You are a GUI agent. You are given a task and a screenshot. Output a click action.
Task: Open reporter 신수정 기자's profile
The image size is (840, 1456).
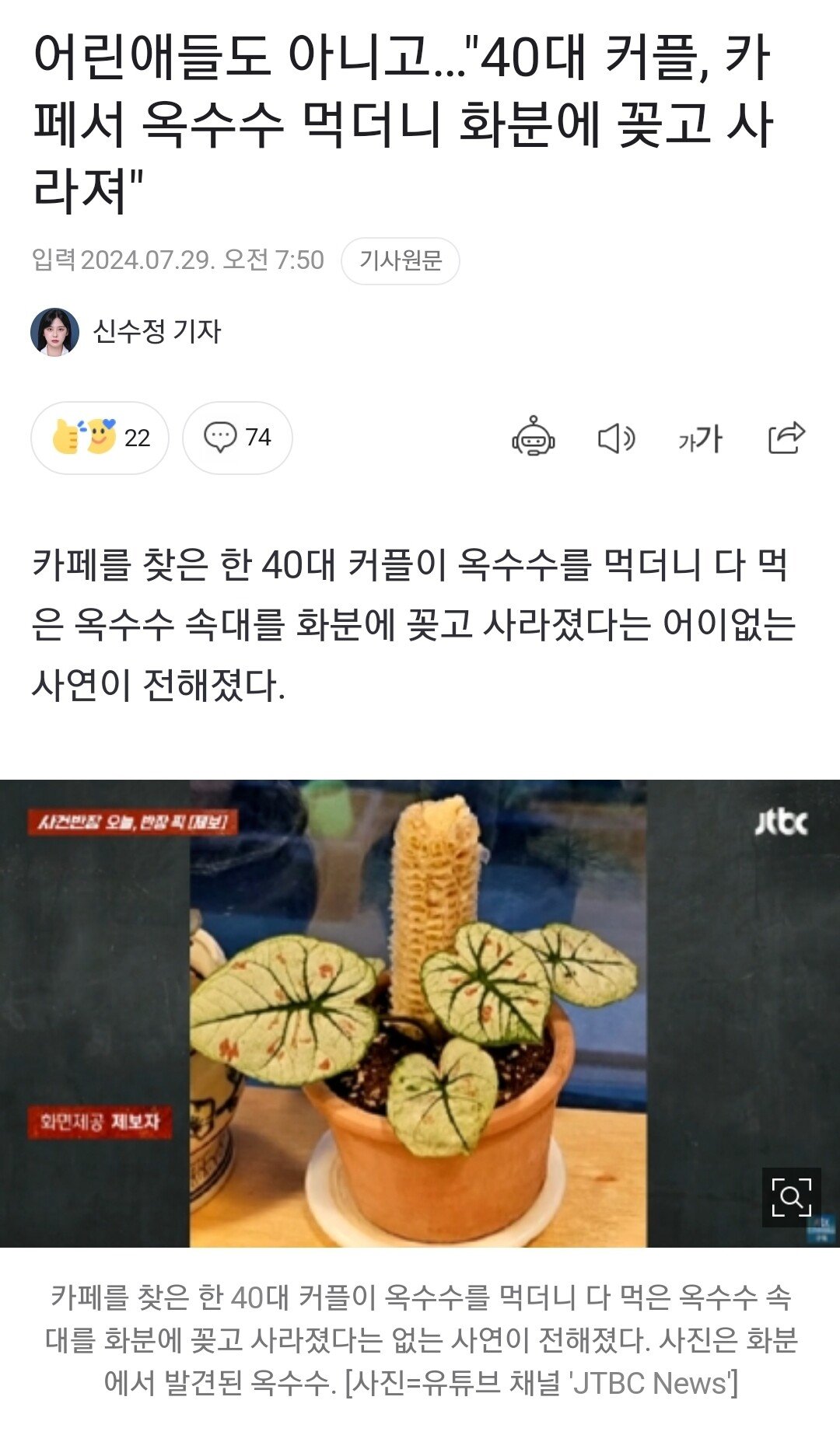click(156, 332)
